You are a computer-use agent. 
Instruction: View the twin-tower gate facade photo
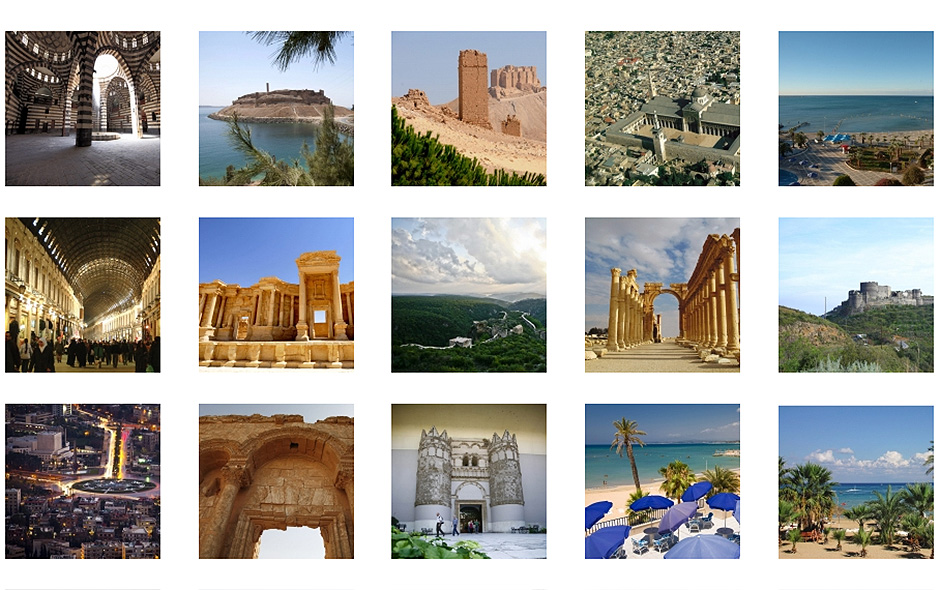point(469,481)
